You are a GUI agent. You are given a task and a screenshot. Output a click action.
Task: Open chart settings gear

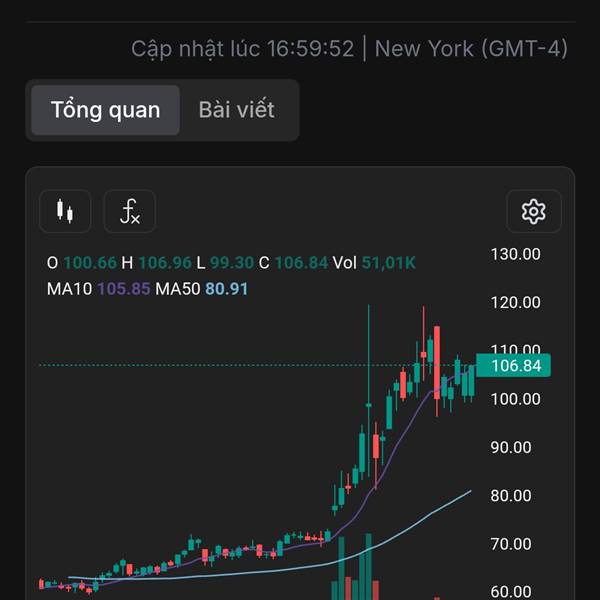(x=534, y=211)
